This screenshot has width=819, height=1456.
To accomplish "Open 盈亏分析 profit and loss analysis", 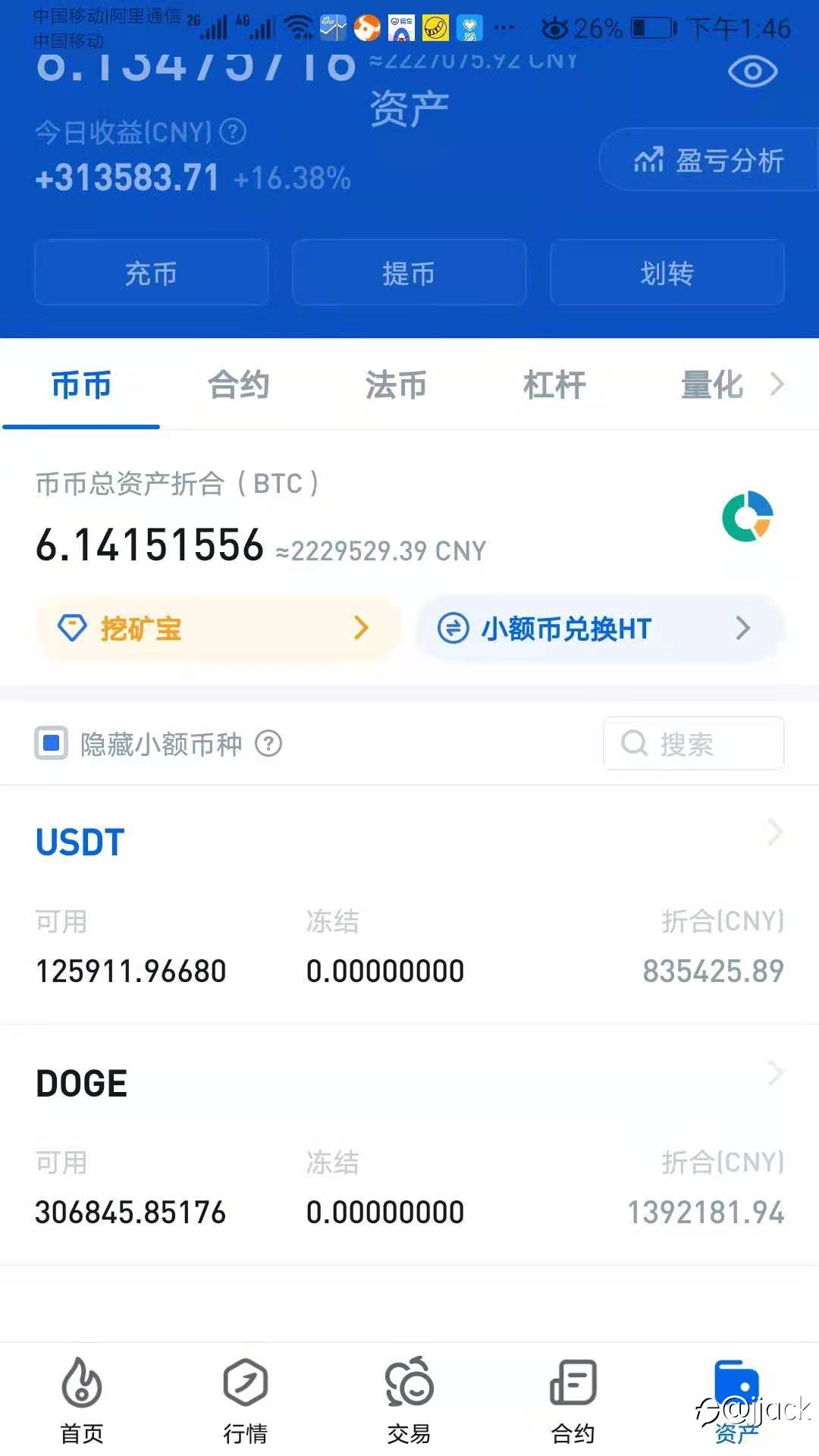I will pyautogui.click(x=708, y=160).
